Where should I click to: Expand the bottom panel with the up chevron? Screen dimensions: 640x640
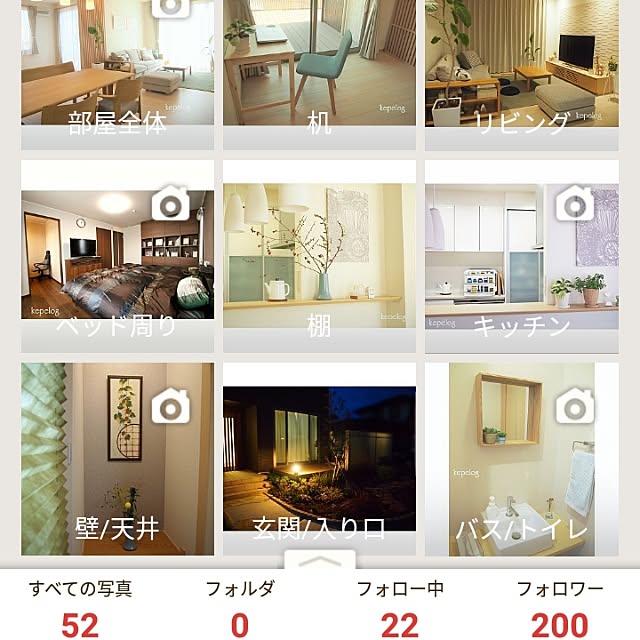(x=319, y=562)
